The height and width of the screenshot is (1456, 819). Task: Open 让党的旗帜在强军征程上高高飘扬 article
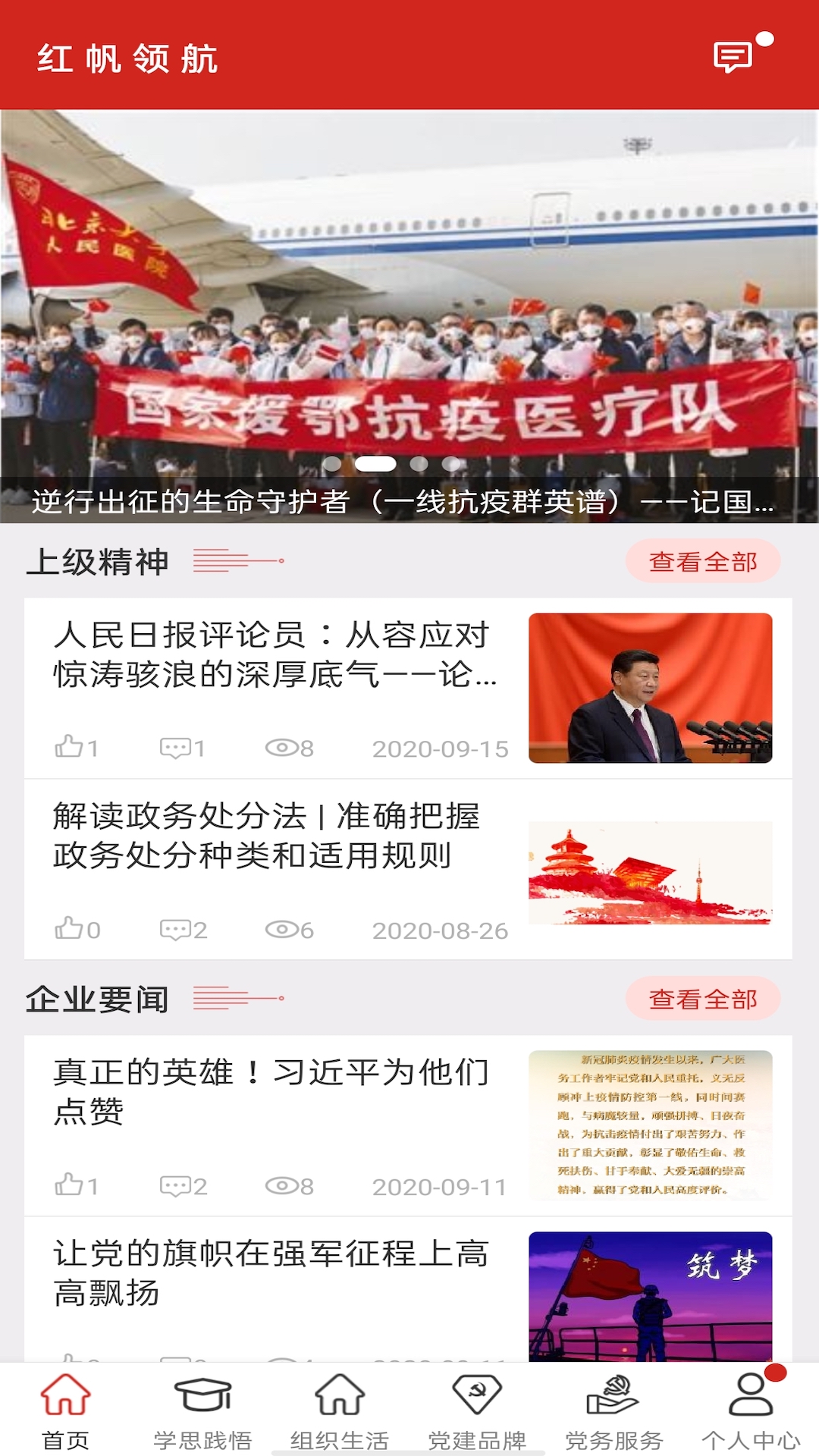271,1272
